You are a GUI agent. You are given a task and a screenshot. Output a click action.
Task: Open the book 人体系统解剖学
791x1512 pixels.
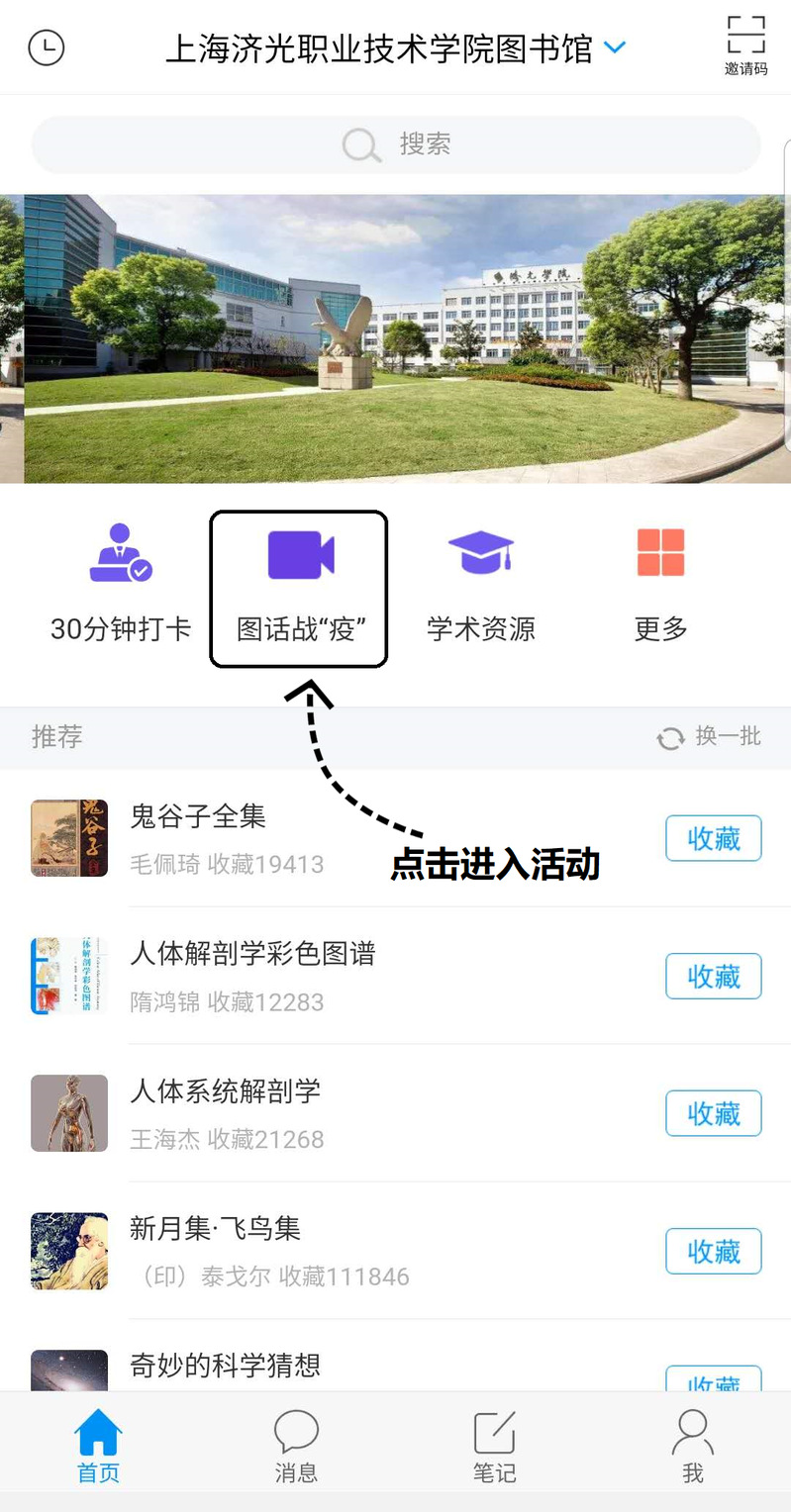226,1091
